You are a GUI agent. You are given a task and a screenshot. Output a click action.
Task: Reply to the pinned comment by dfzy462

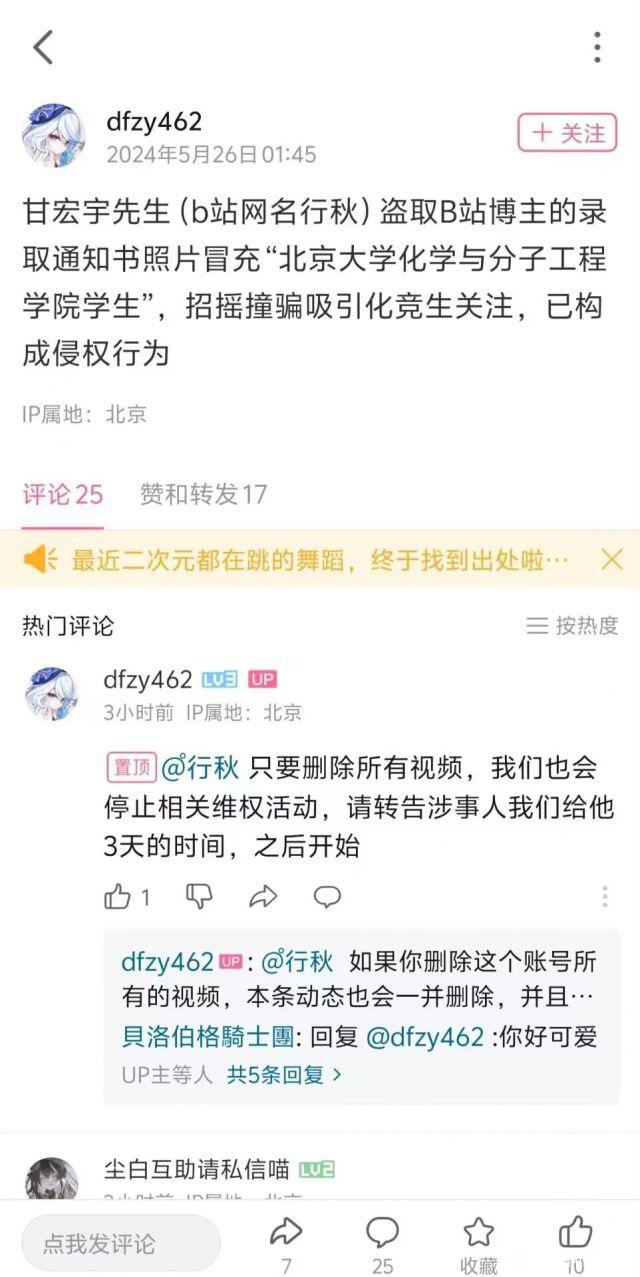pyautogui.click(x=327, y=897)
